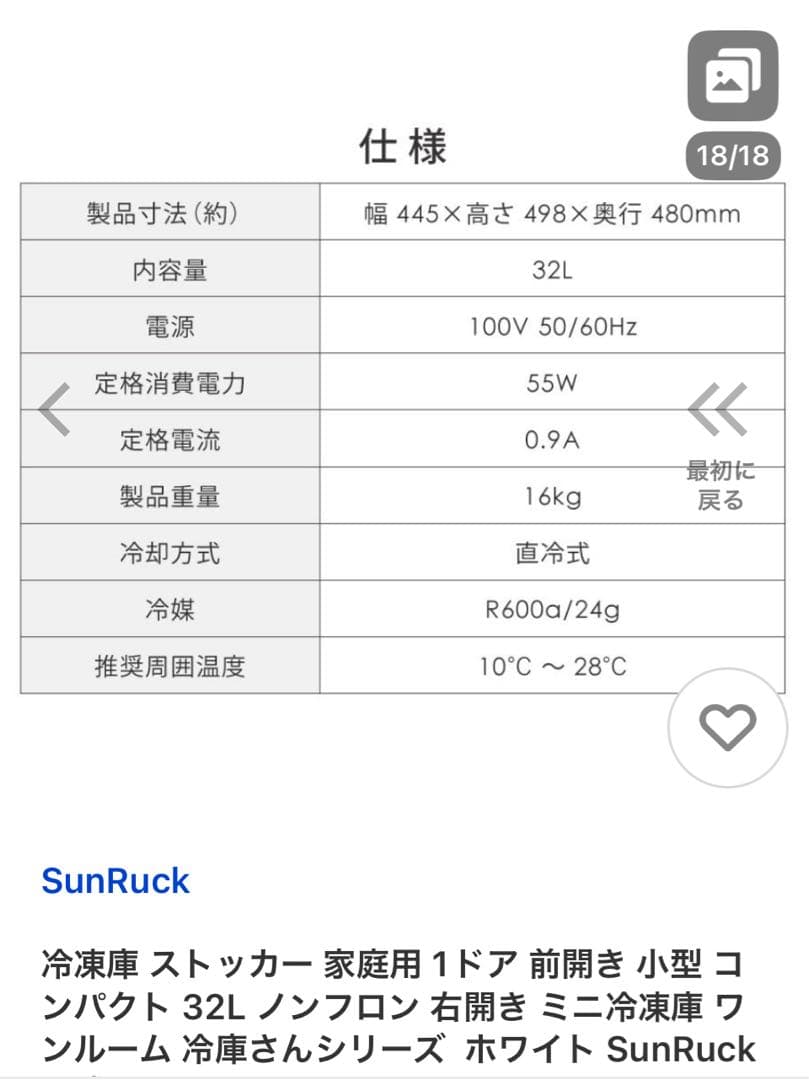This screenshot has width=809, height=1080.
Task: Tap the specification table image
Action: tap(400, 438)
